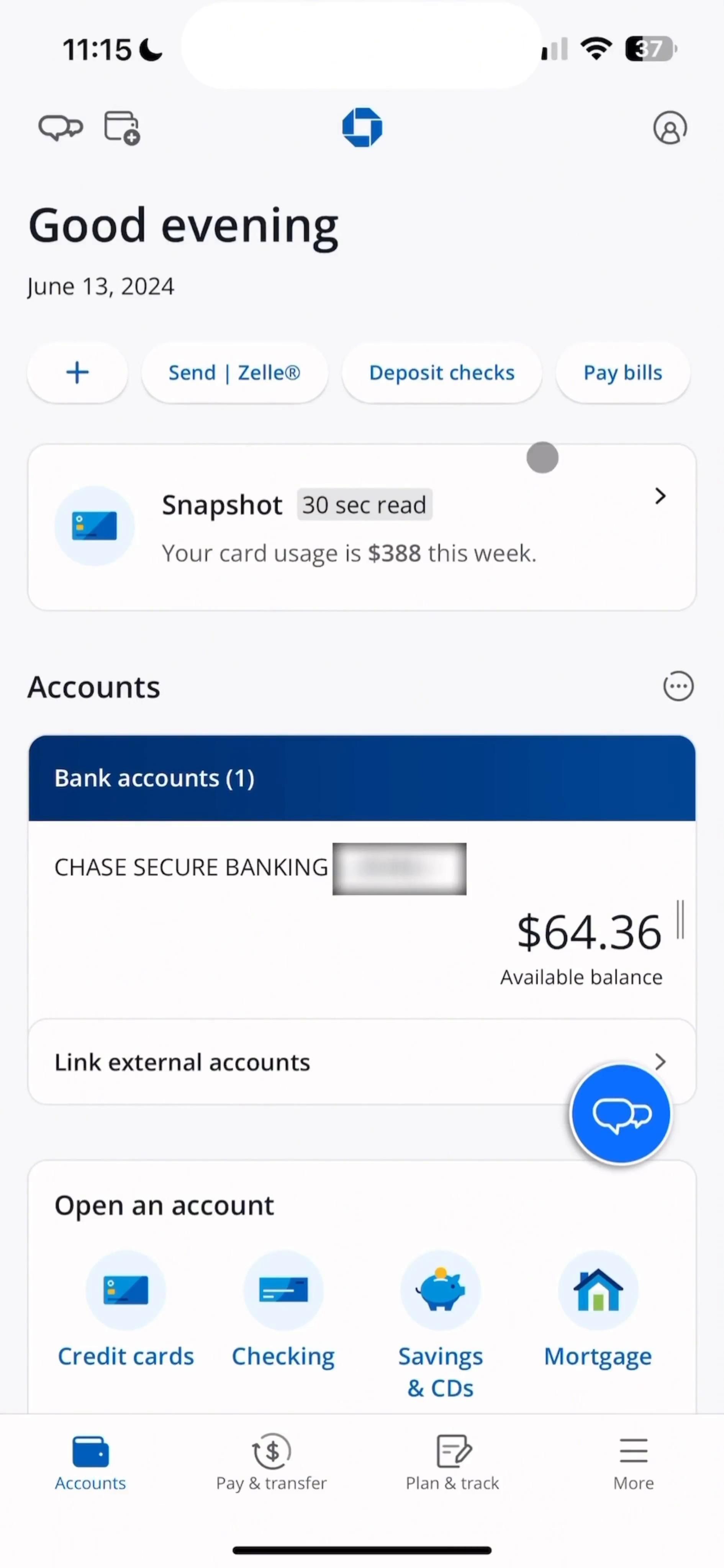Tap the add account card icon
Screen dimensions: 724x1568
[x=122, y=128]
